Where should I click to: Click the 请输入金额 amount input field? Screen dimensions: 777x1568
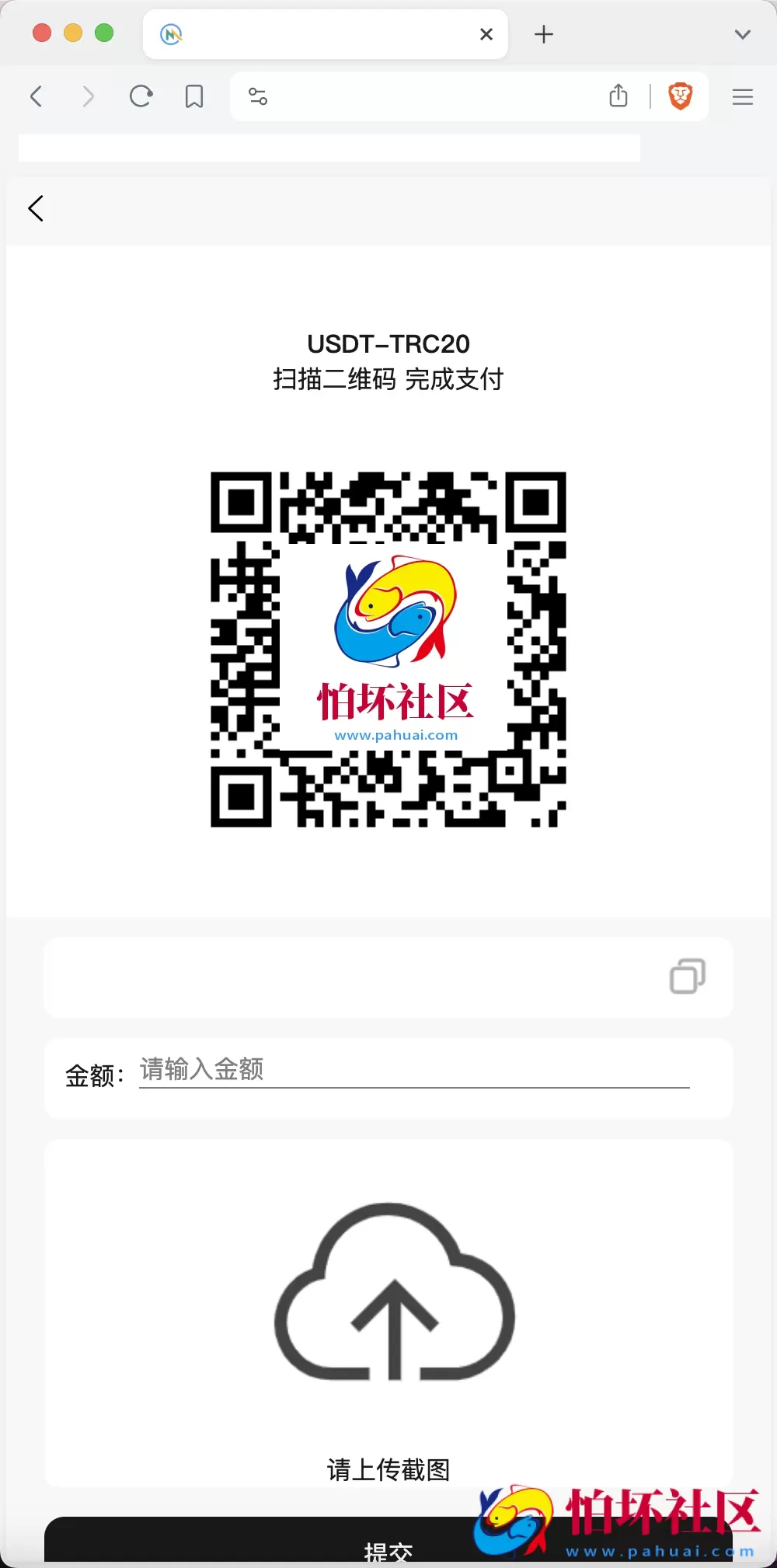(x=413, y=1070)
